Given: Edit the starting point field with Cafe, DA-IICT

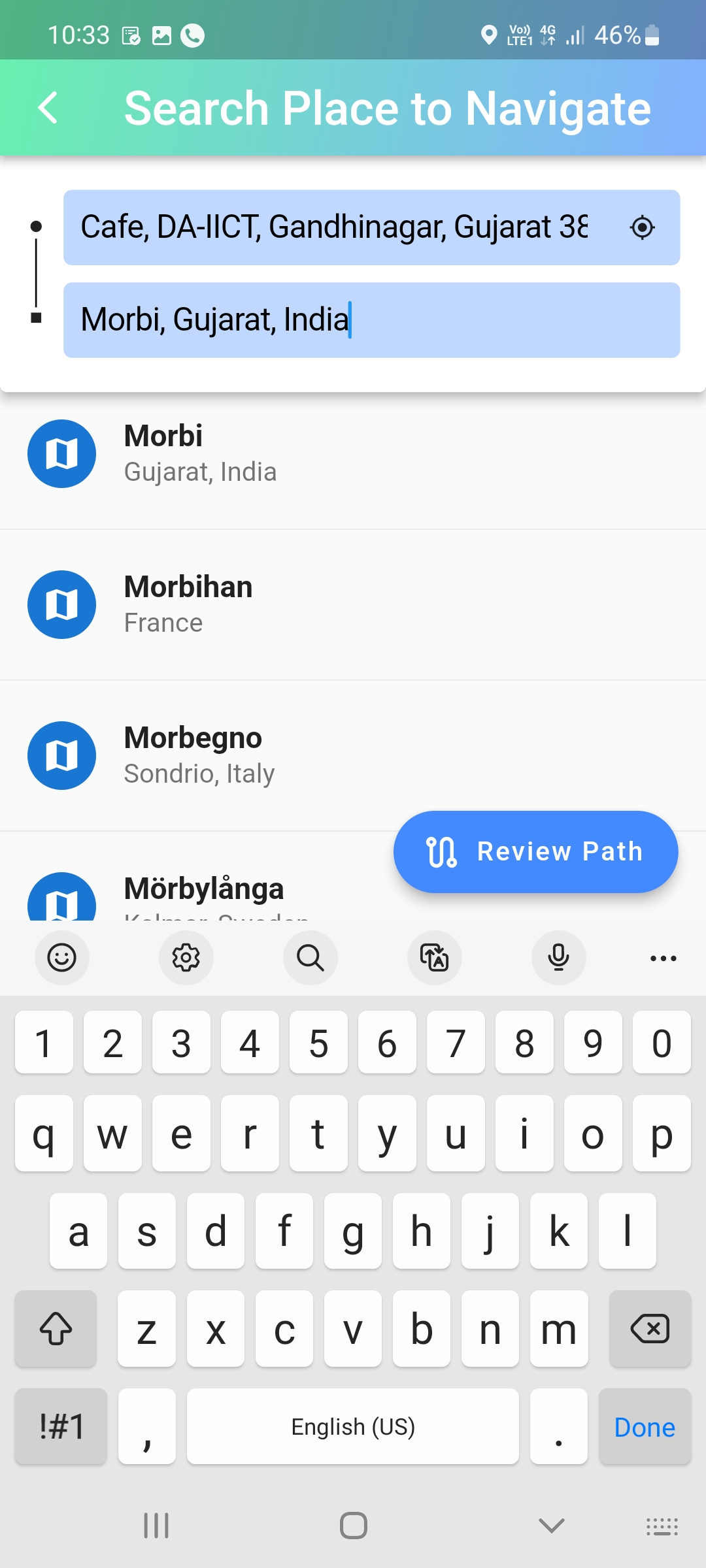Looking at the screenshot, I should tap(333, 227).
